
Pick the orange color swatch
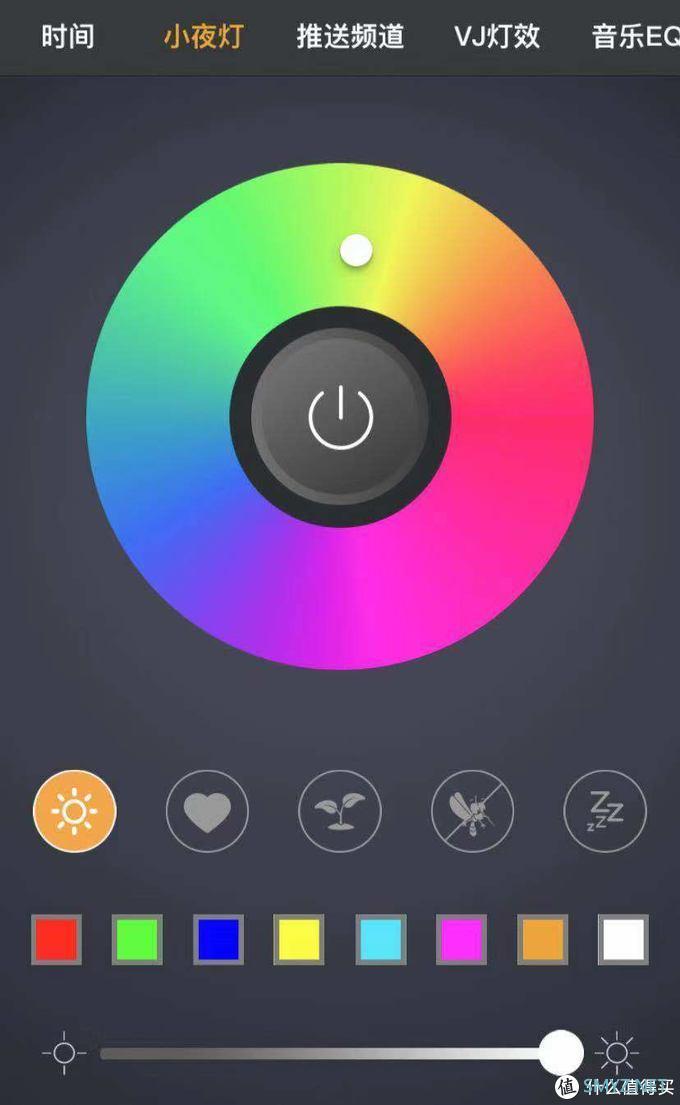coord(542,939)
